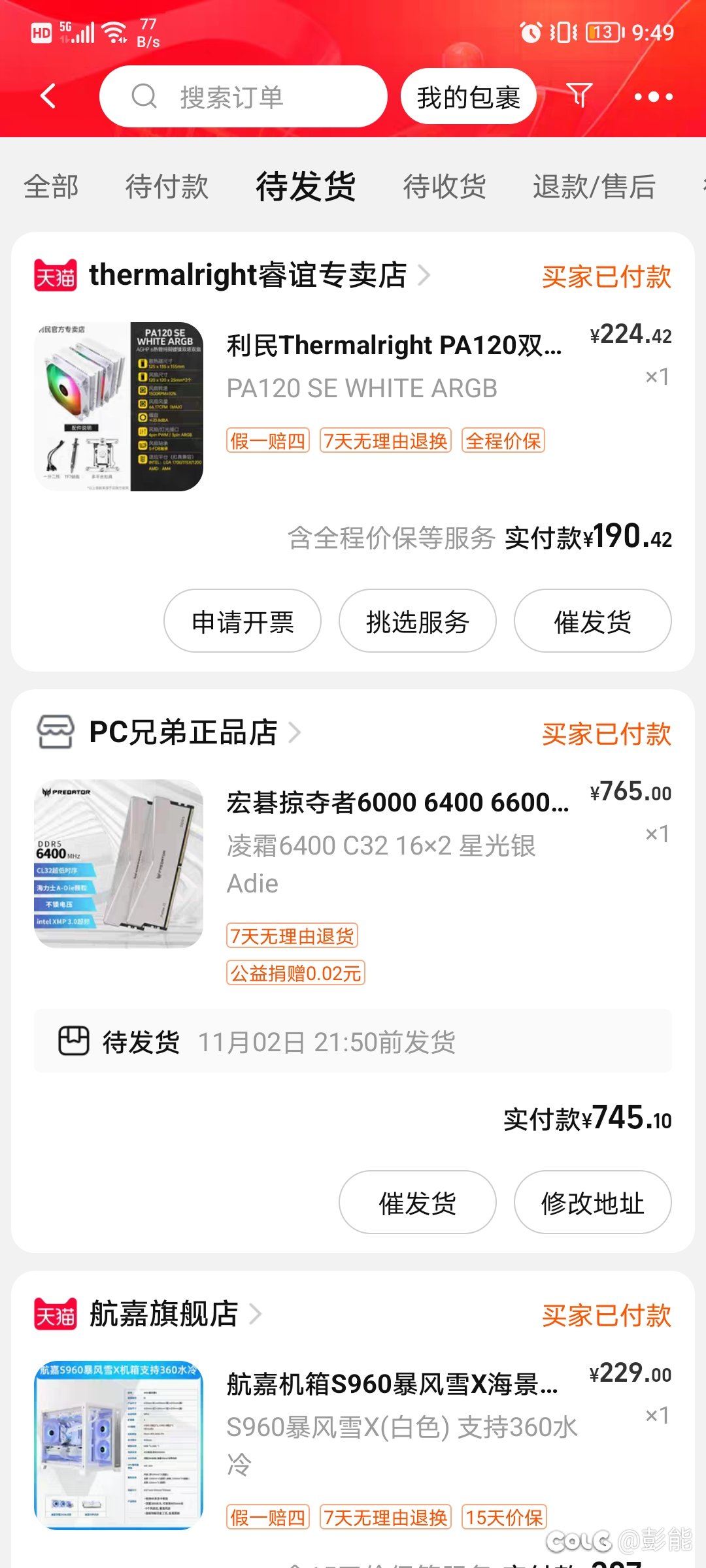The image size is (706, 1568).
Task: Open 我的包裹 packages
Action: [468, 97]
